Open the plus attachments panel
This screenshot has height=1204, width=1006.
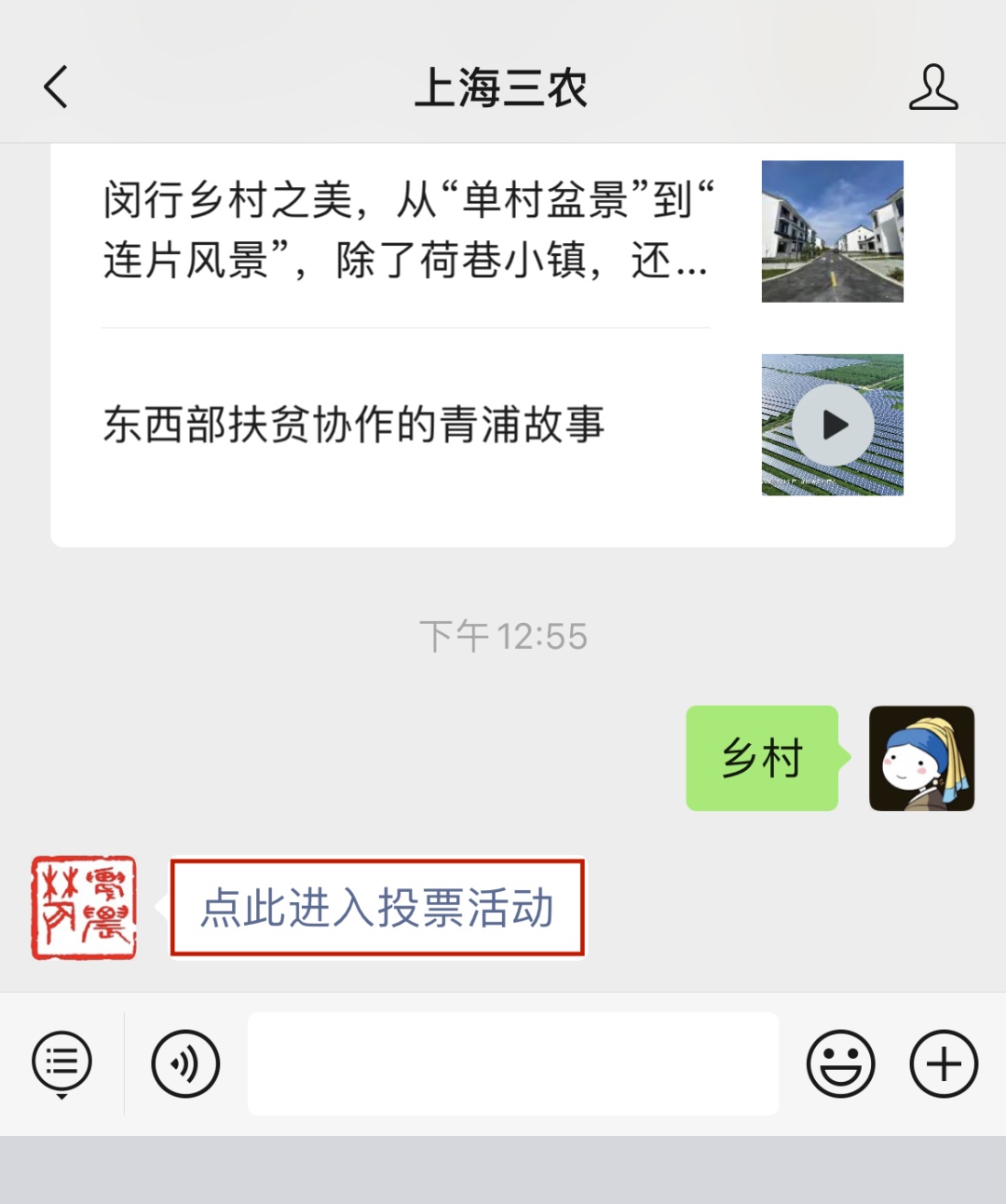coord(944,1063)
